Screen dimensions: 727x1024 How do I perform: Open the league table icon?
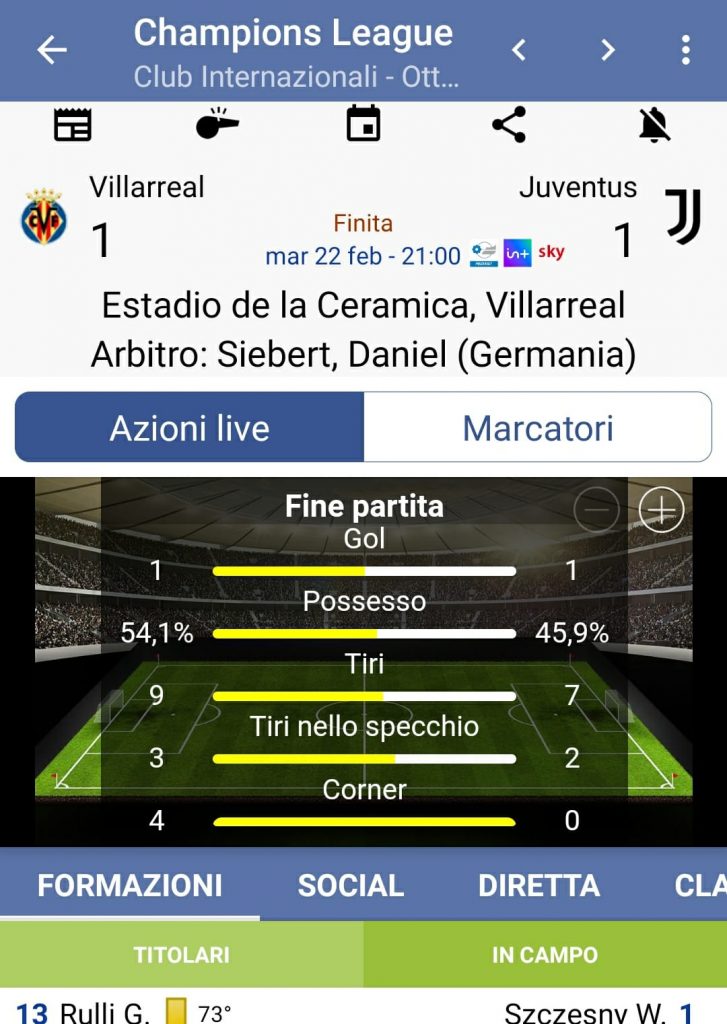tap(72, 125)
